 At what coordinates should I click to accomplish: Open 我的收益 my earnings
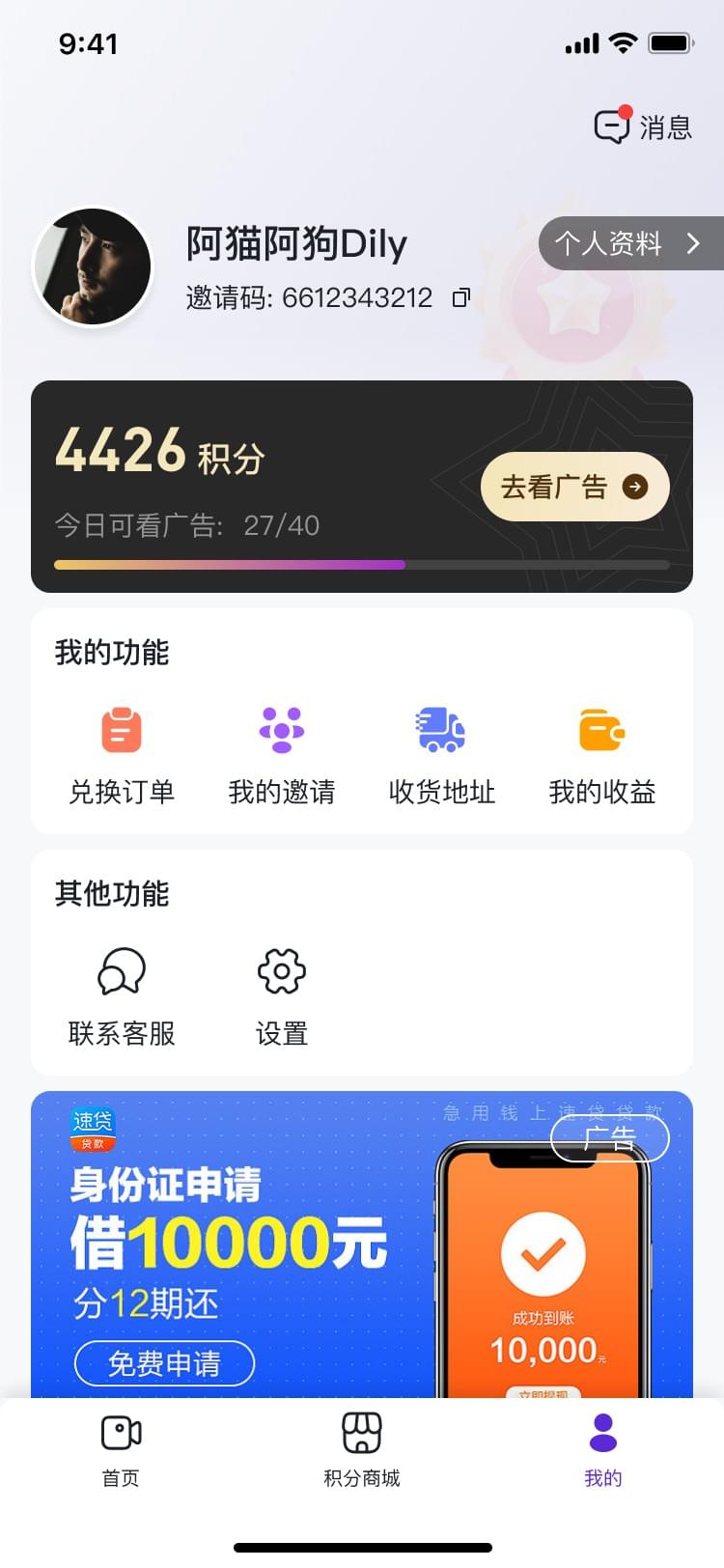602,754
